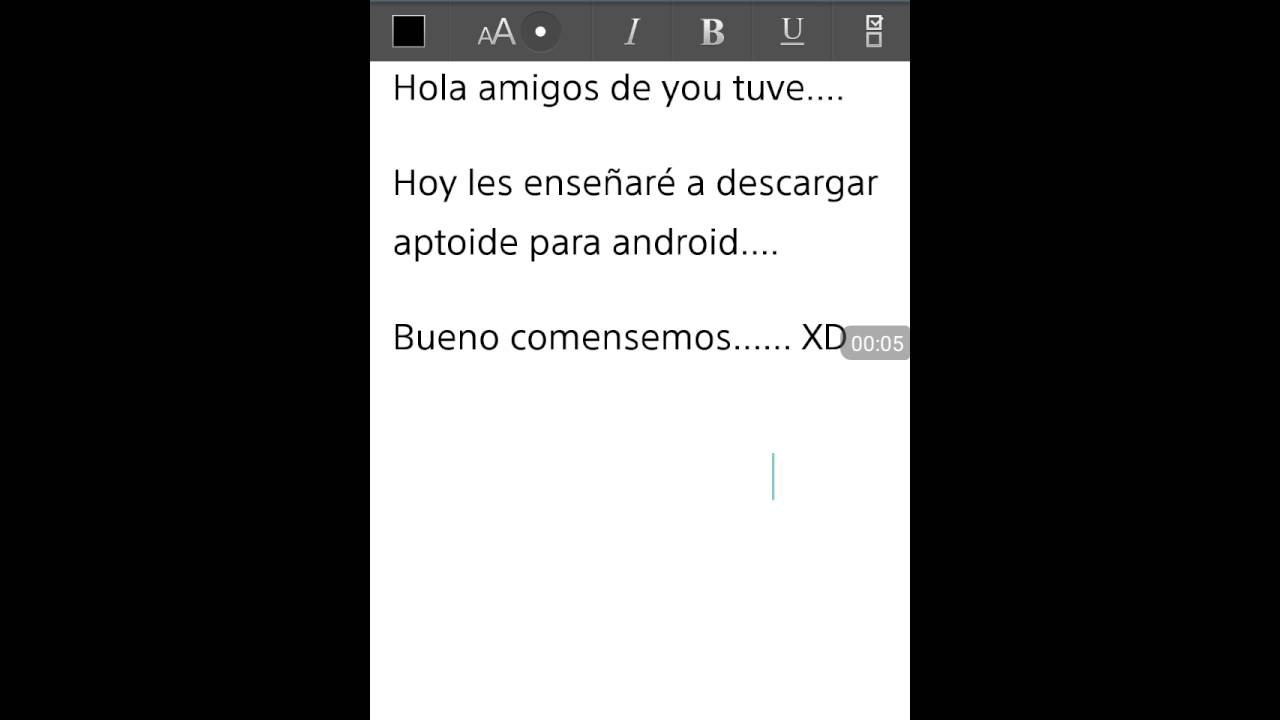
Task: Insert a checklist with the checkbox icon
Action: [873, 32]
